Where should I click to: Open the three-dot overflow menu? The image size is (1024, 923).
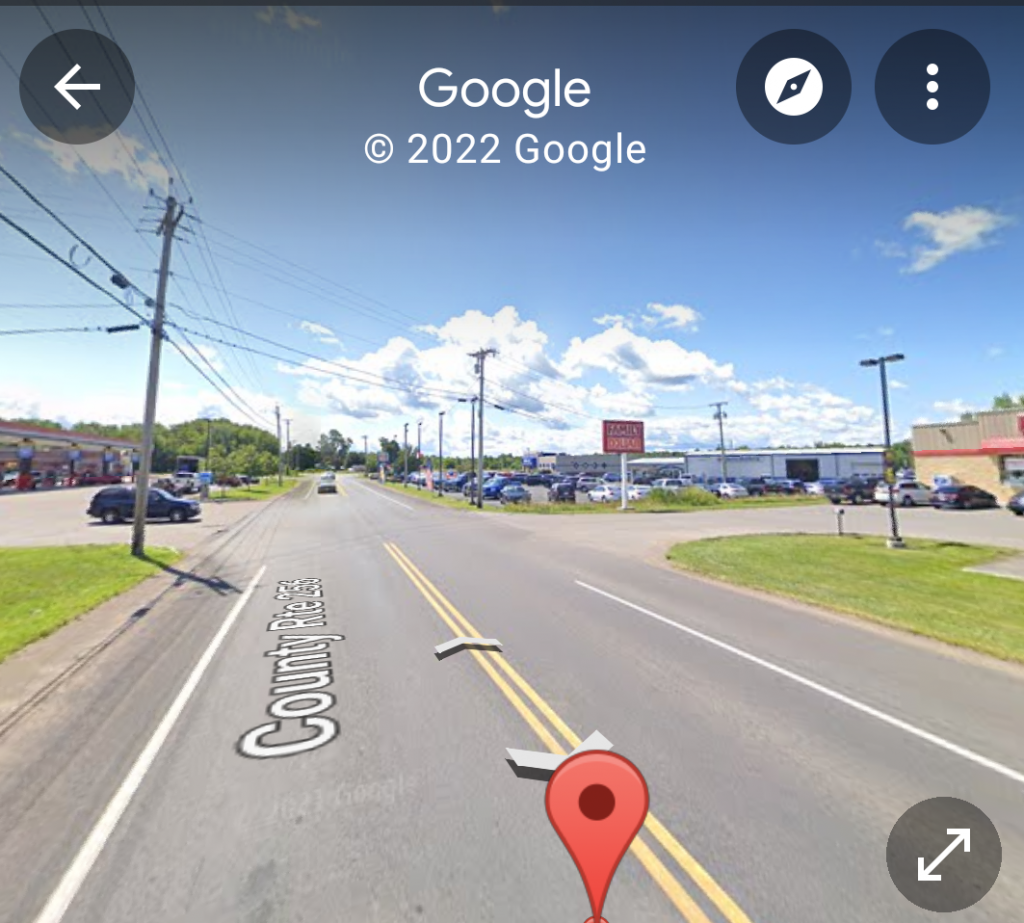pyautogui.click(x=932, y=87)
